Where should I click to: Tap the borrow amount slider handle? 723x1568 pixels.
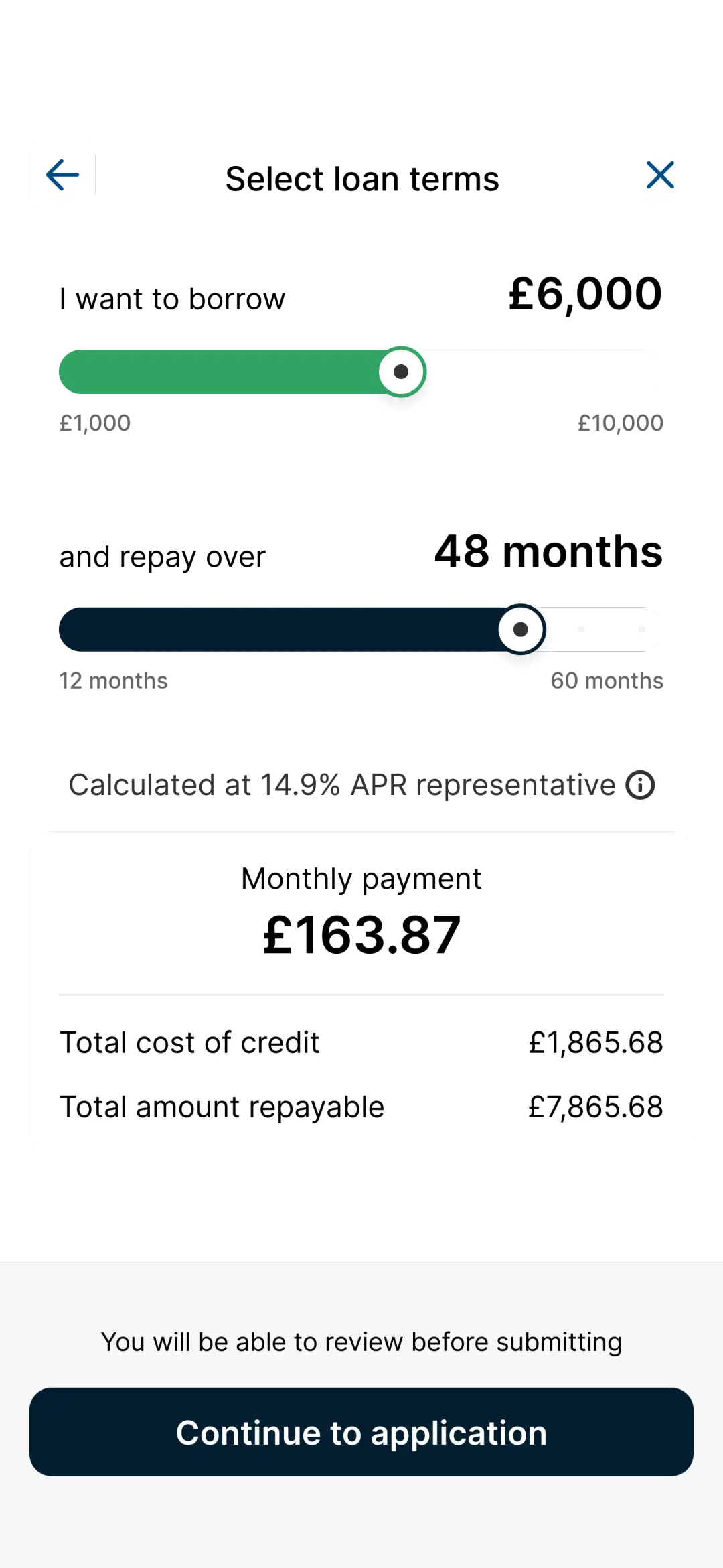coord(402,372)
